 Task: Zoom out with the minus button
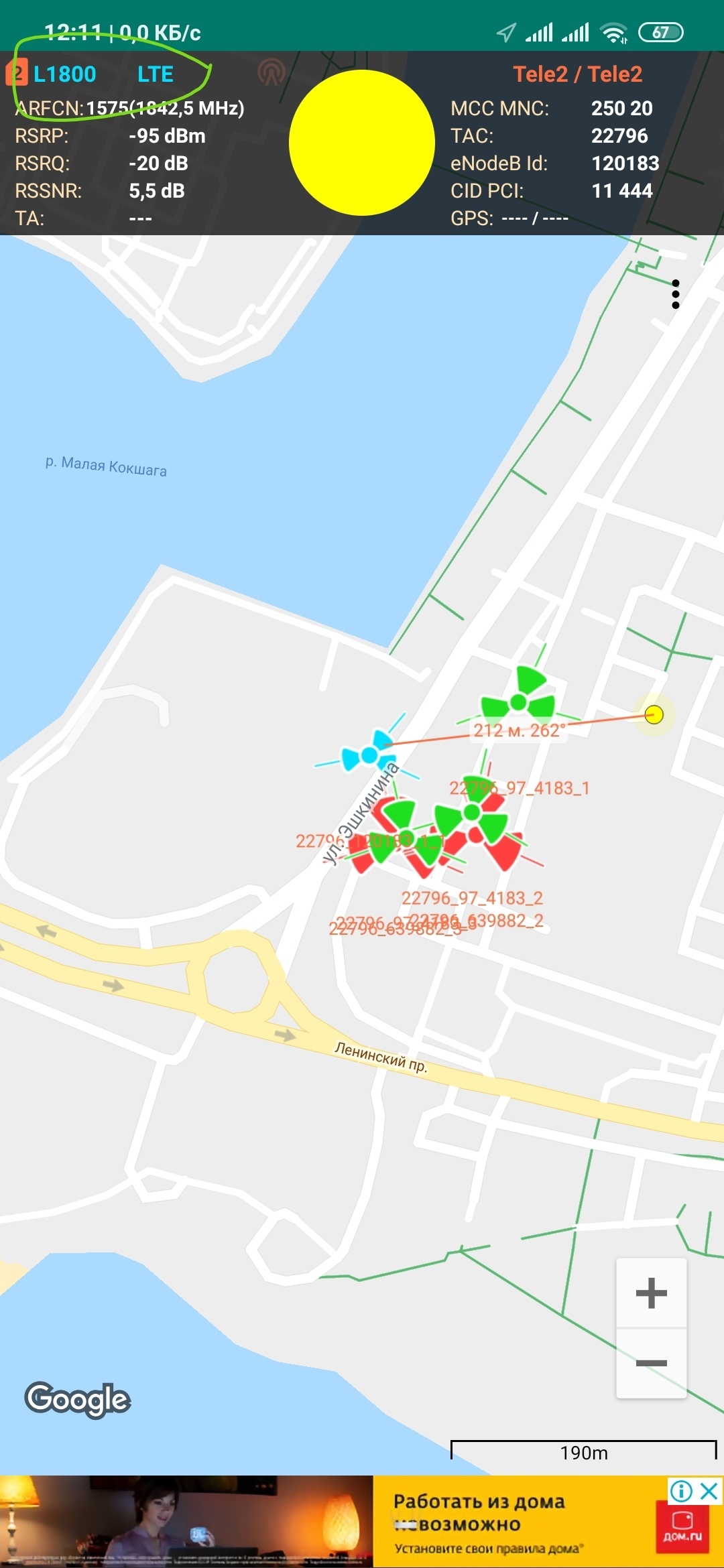(x=651, y=1363)
